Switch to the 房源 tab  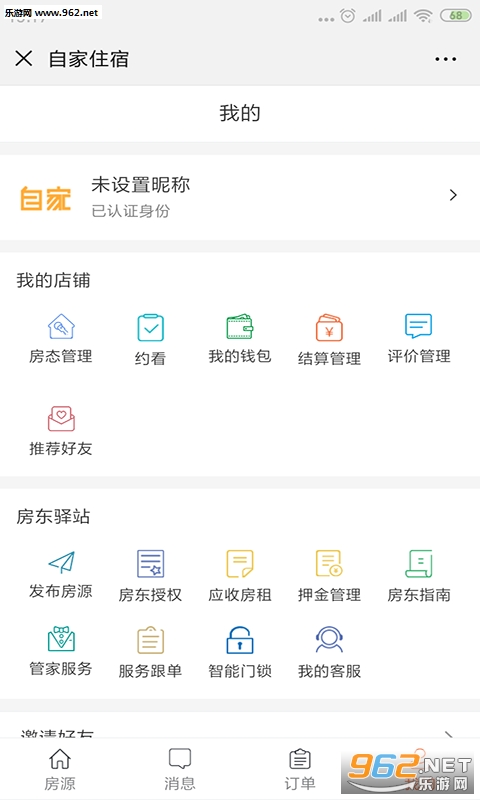coord(60,769)
